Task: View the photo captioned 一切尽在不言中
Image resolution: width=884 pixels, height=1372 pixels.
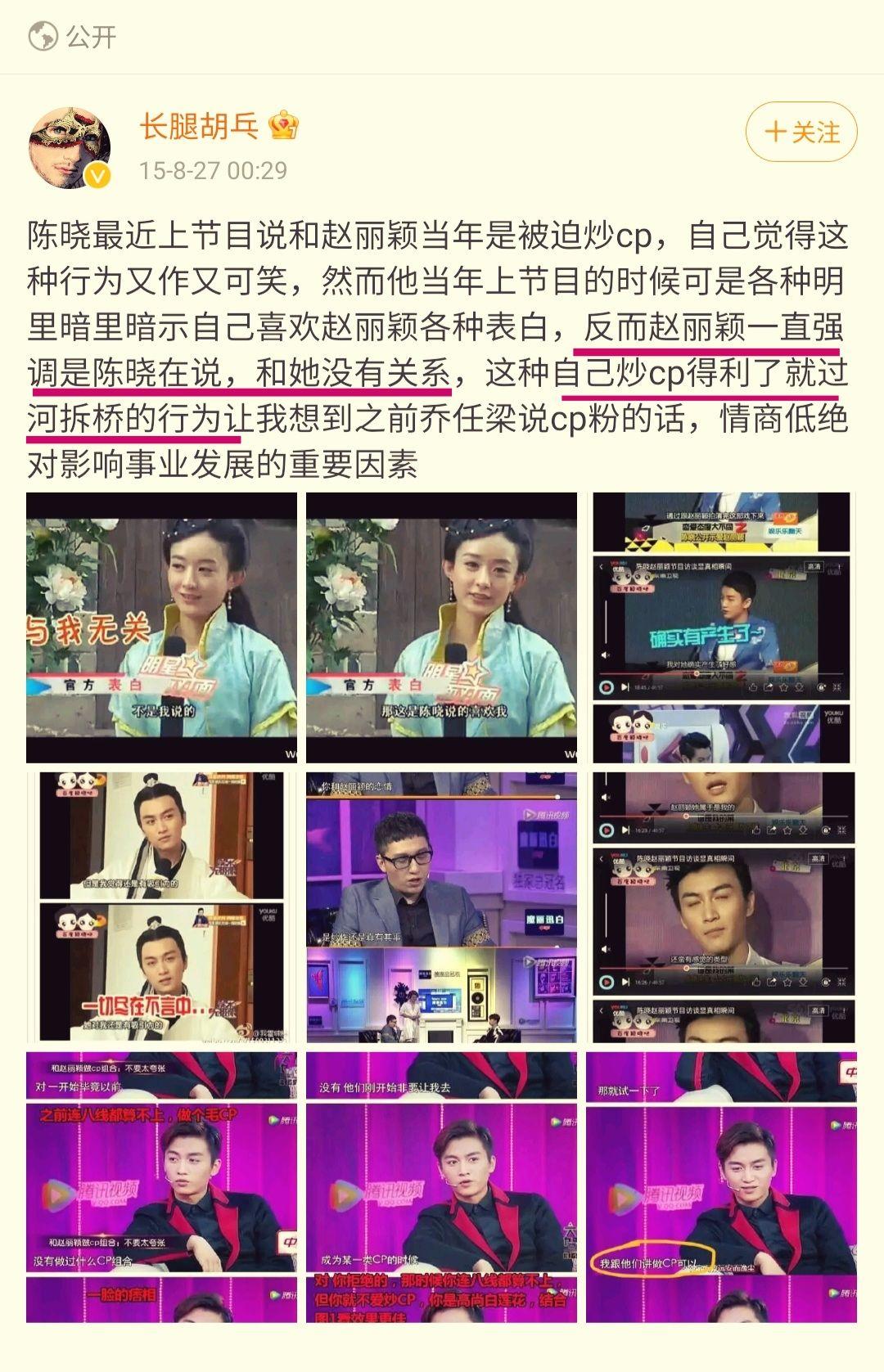Action: pyautogui.click(x=161, y=907)
